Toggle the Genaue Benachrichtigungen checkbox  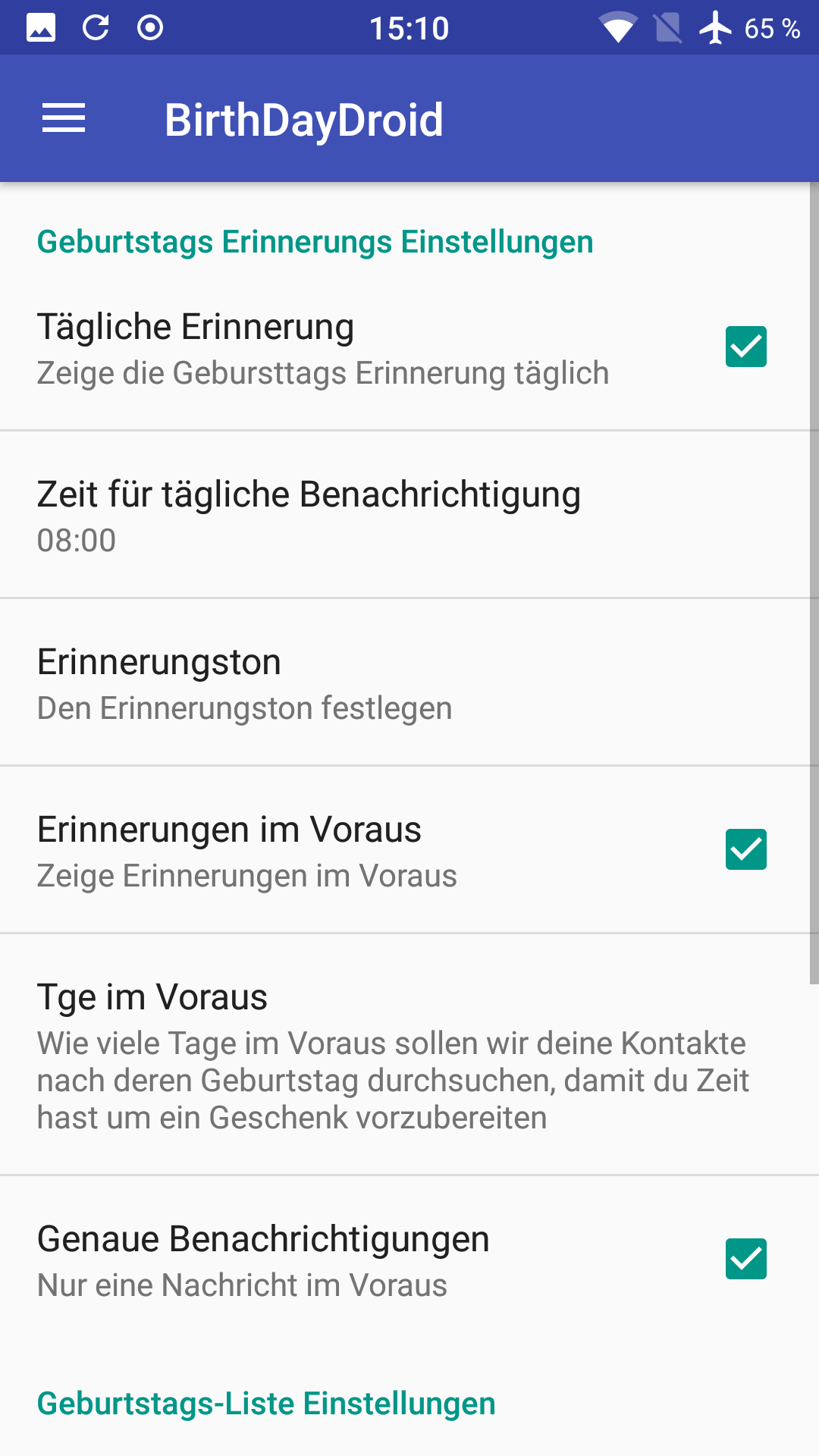(745, 1259)
